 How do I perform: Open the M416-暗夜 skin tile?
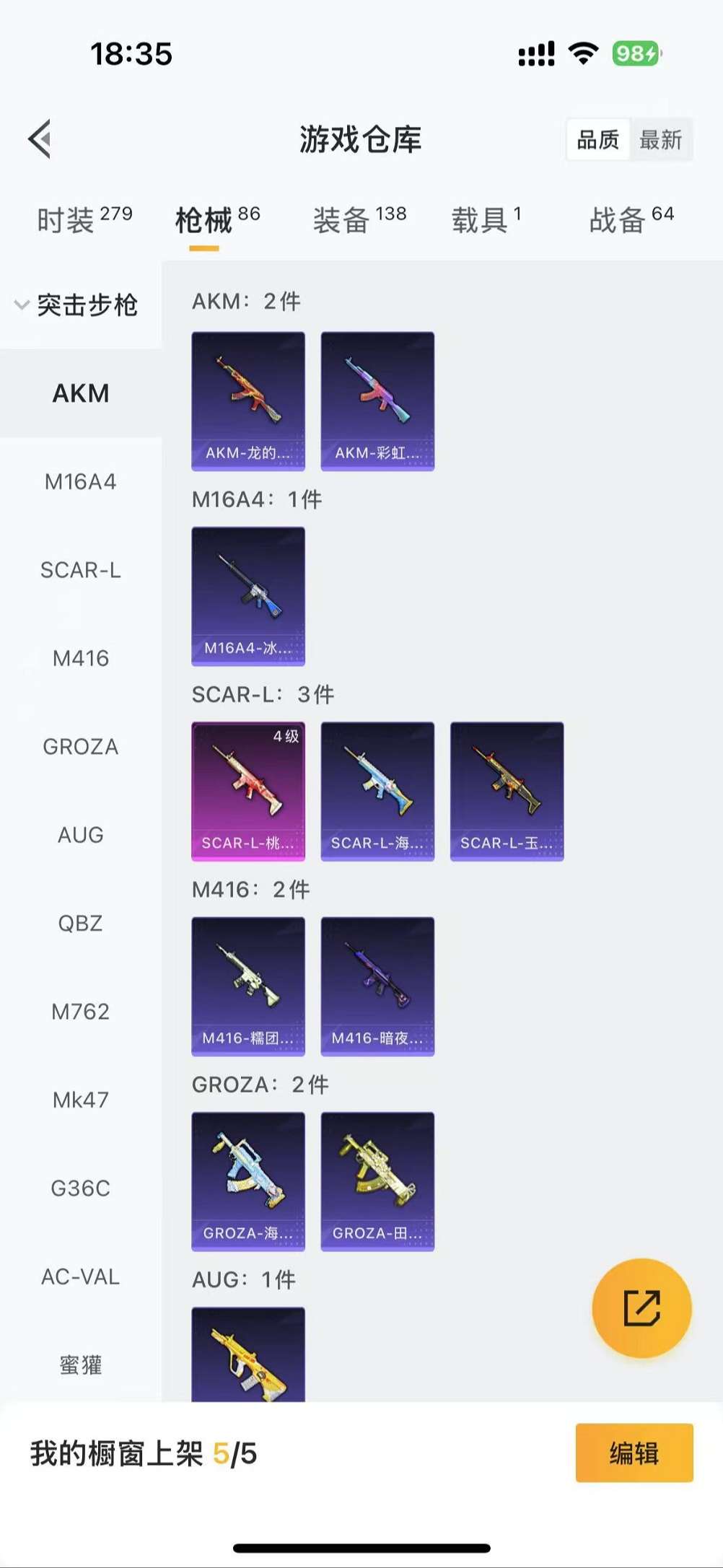click(377, 986)
